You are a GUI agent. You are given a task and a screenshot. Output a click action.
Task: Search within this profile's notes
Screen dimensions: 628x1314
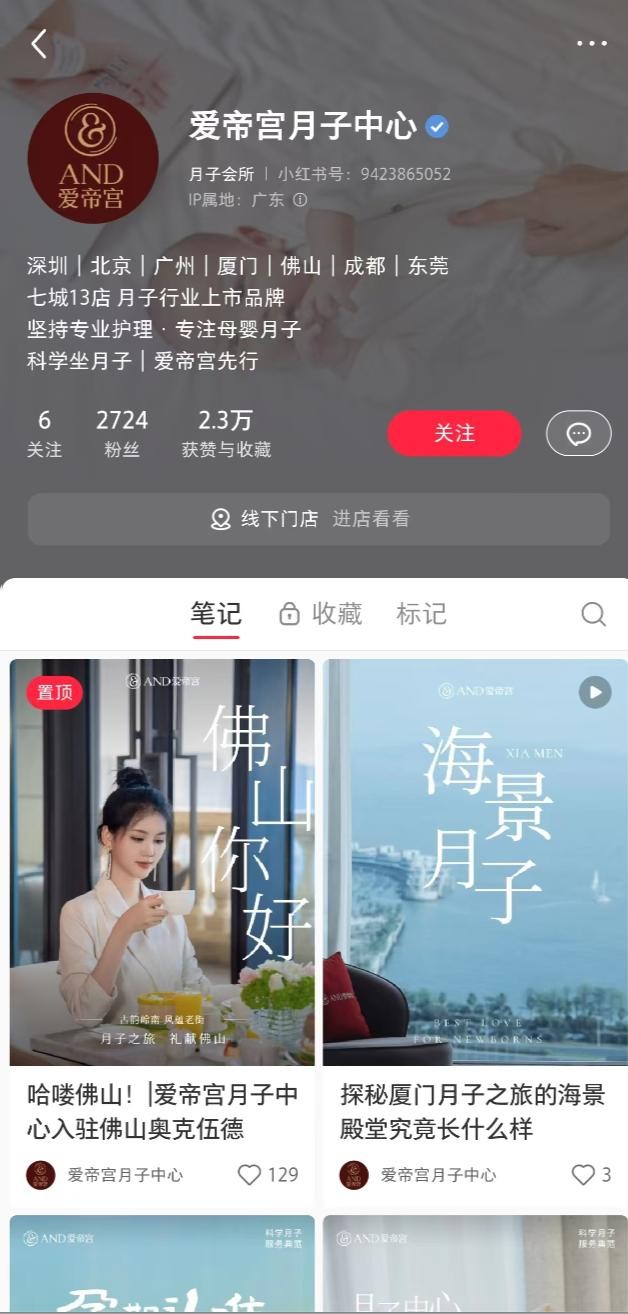coord(593,614)
